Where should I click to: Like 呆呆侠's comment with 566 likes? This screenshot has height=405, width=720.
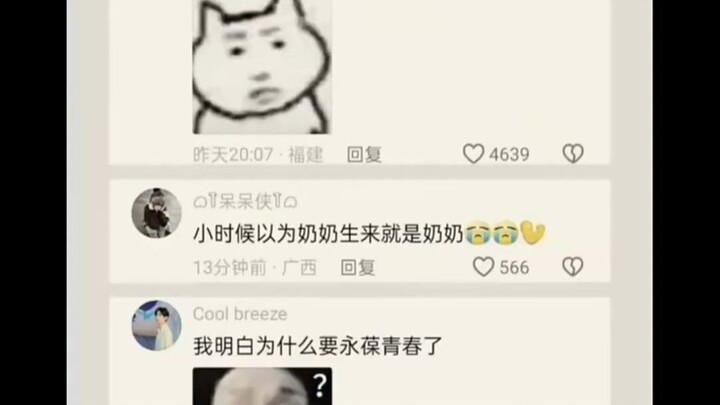coord(484,267)
